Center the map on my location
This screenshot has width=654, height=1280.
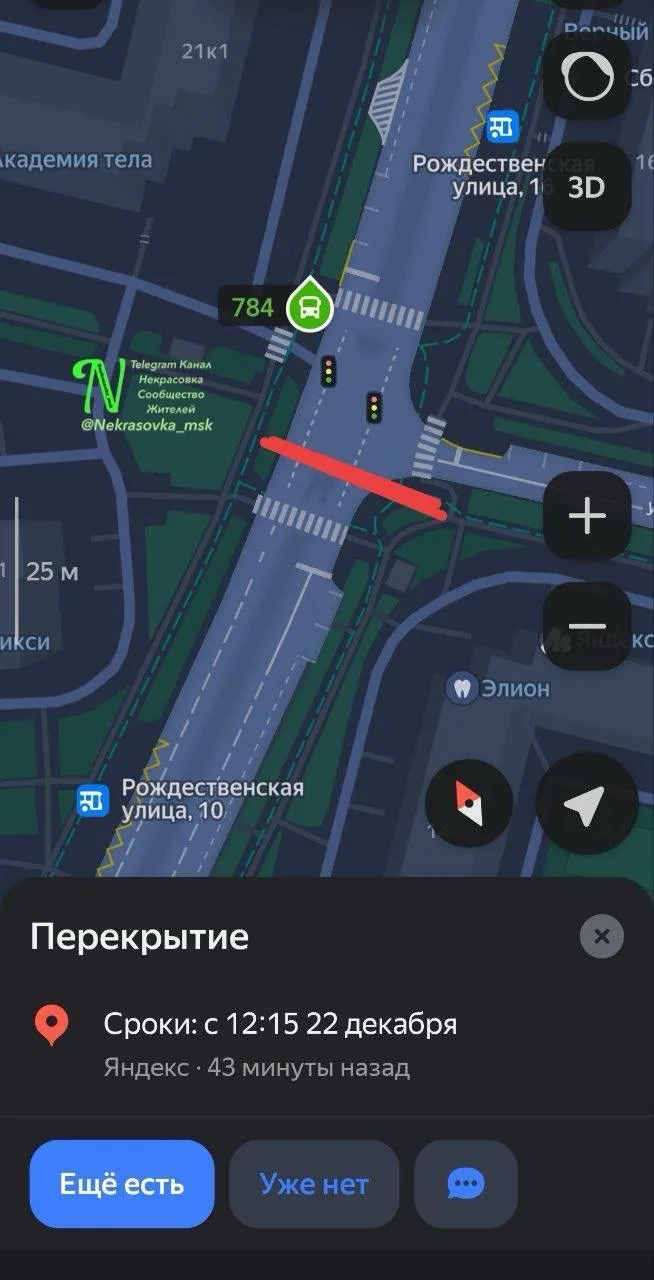tap(587, 803)
